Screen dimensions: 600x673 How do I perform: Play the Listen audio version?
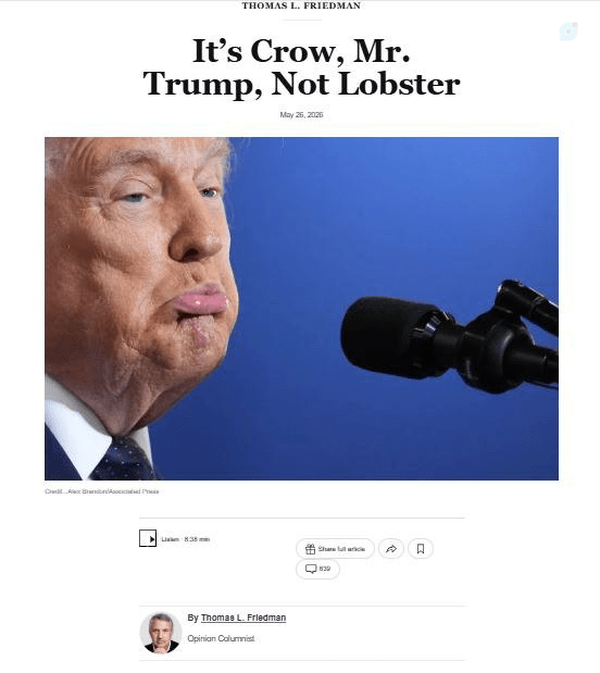pyautogui.click(x=148, y=538)
